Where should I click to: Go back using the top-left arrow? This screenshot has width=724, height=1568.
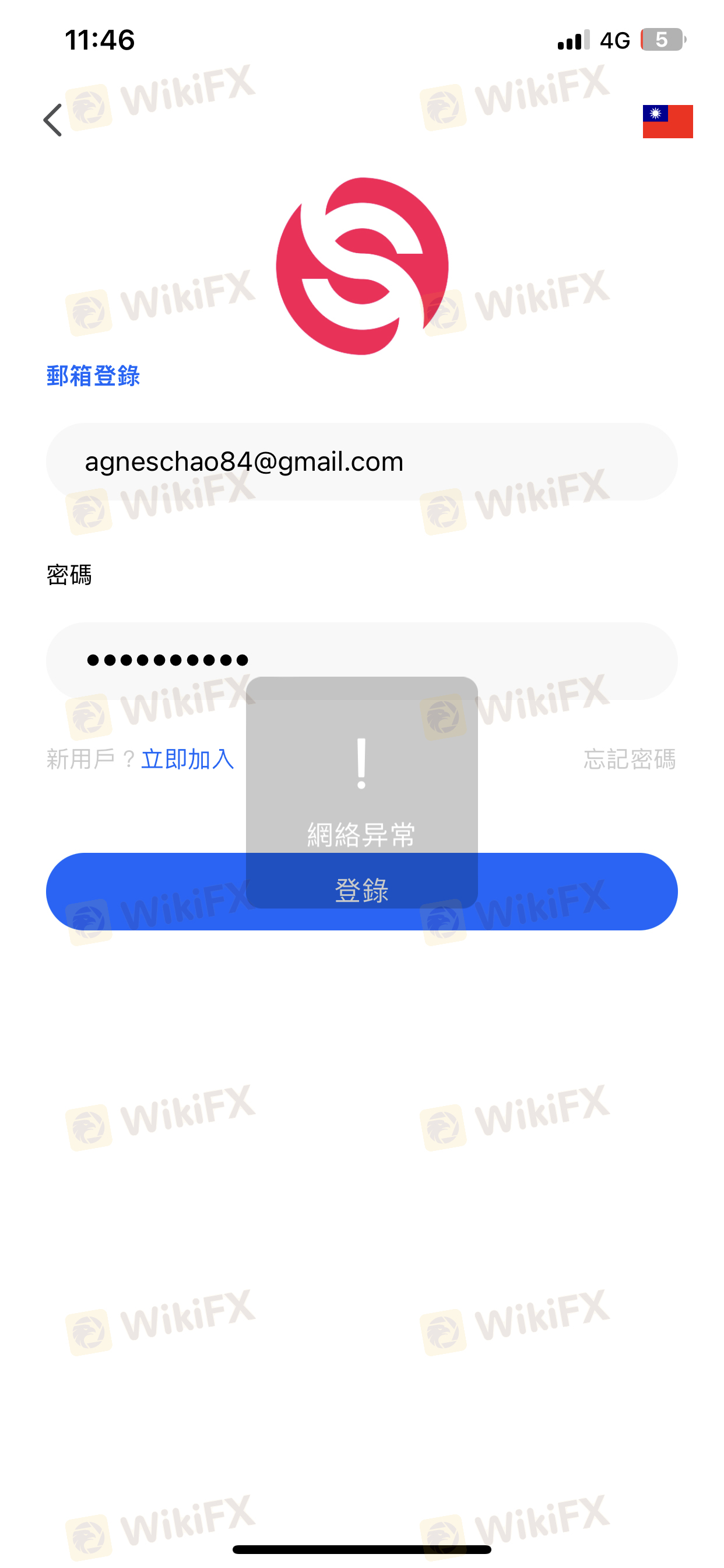coord(54,120)
